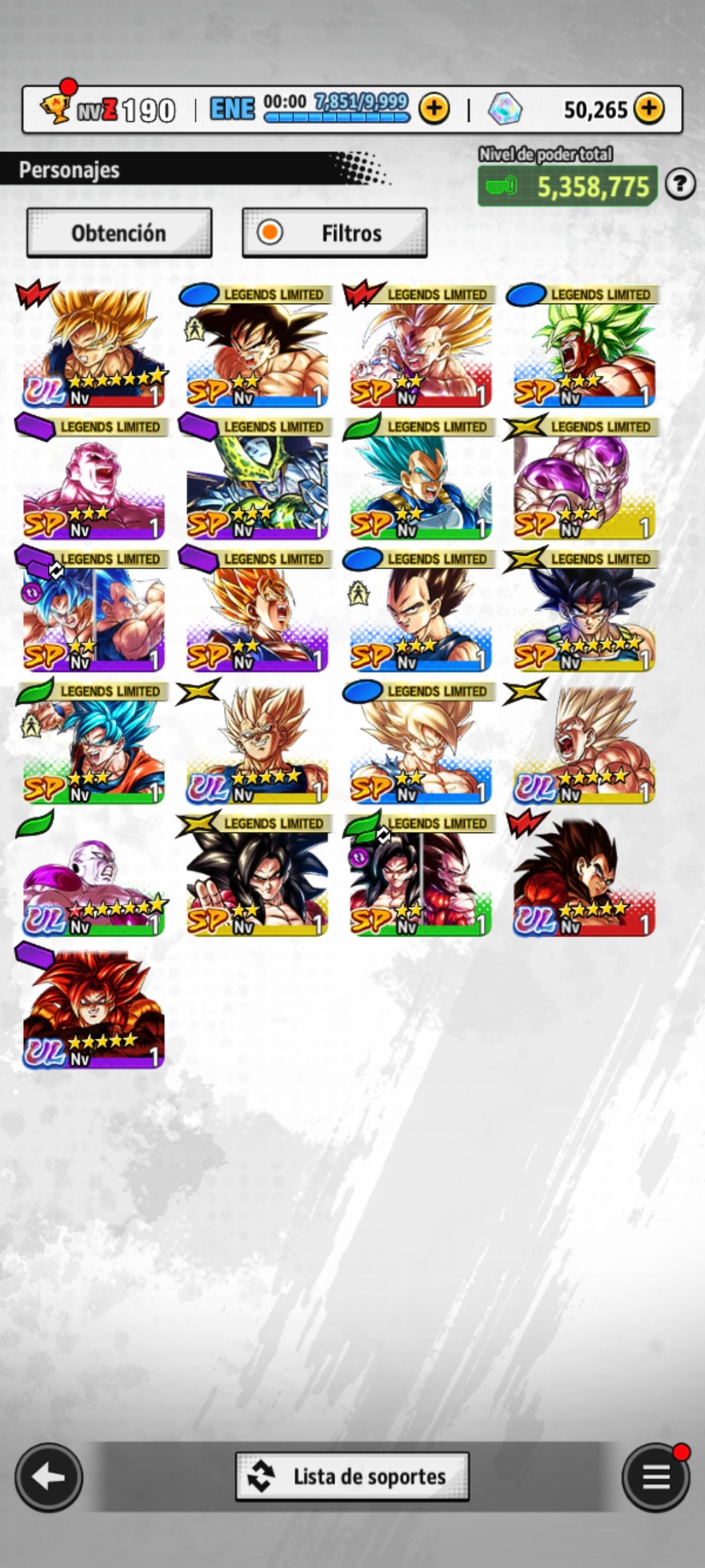
Task: Open Lista de soportes
Action: click(352, 1477)
